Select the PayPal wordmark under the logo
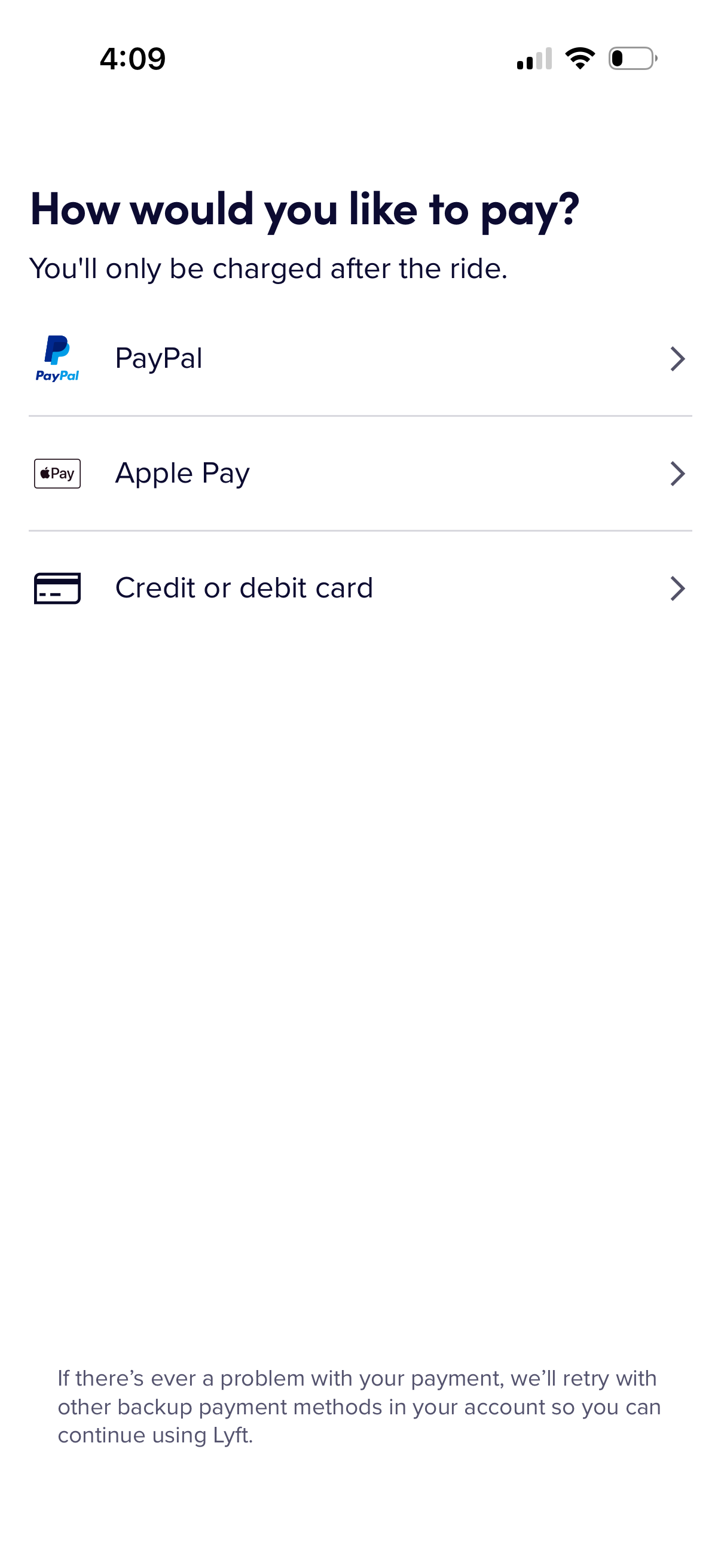This screenshot has height=1568, width=721. (x=57, y=377)
